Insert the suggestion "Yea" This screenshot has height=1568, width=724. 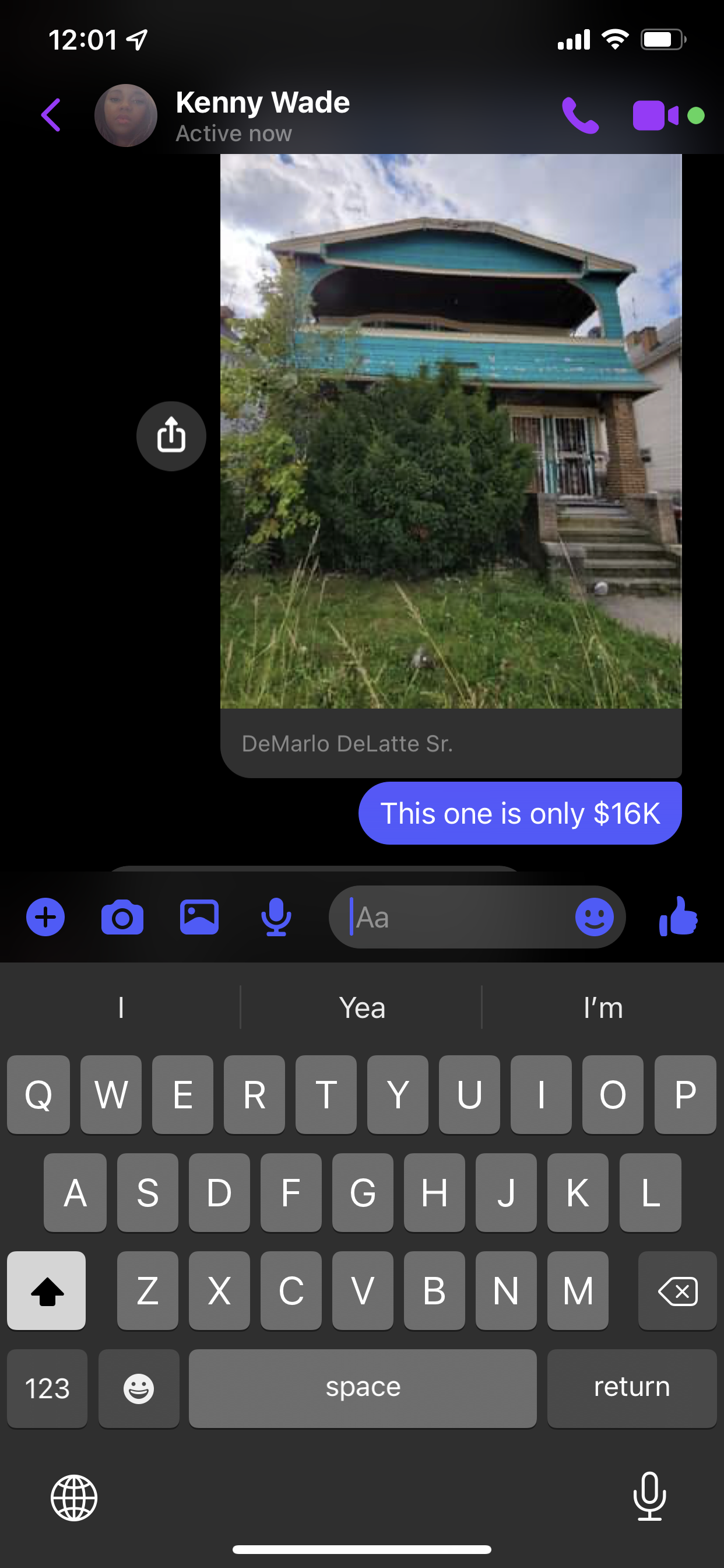point(361,1007)
